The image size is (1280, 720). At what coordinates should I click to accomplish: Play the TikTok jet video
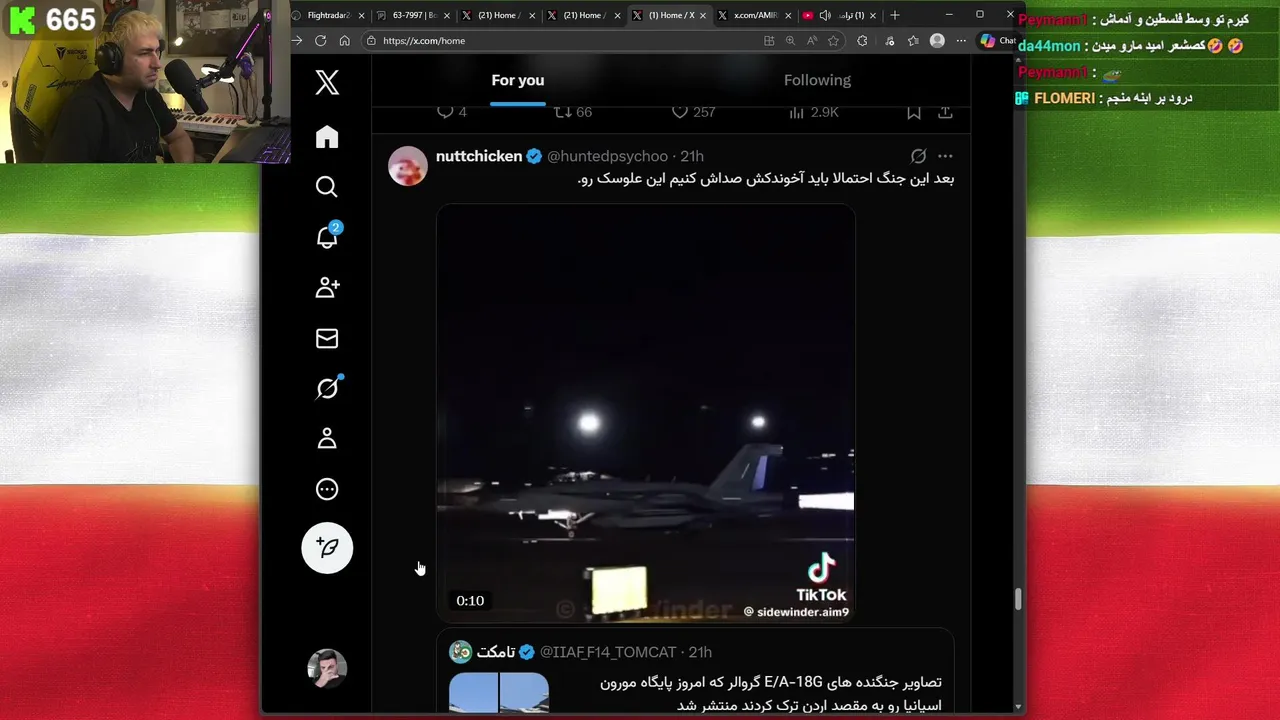click(645, 412)
